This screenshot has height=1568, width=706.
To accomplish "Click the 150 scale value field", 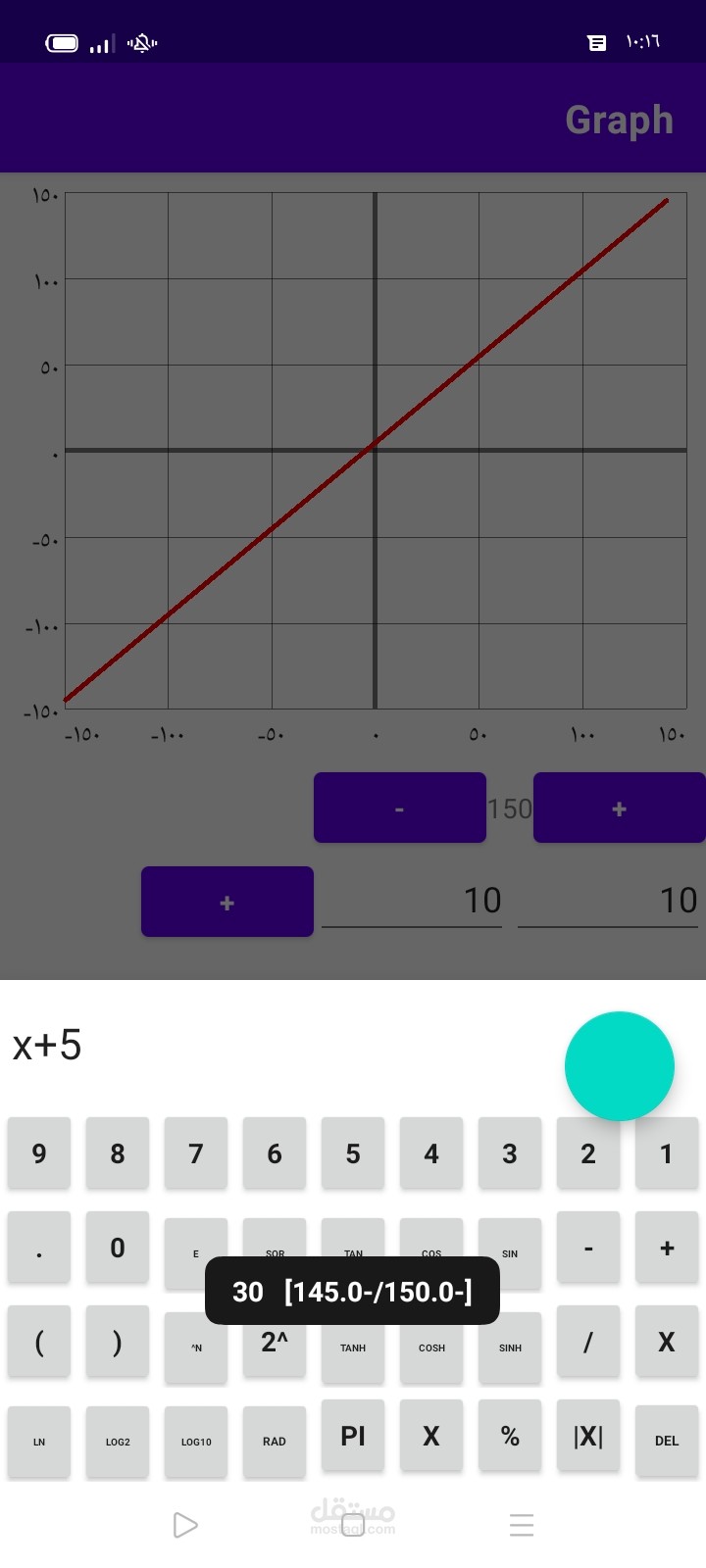I will click(x=510, y=808).
